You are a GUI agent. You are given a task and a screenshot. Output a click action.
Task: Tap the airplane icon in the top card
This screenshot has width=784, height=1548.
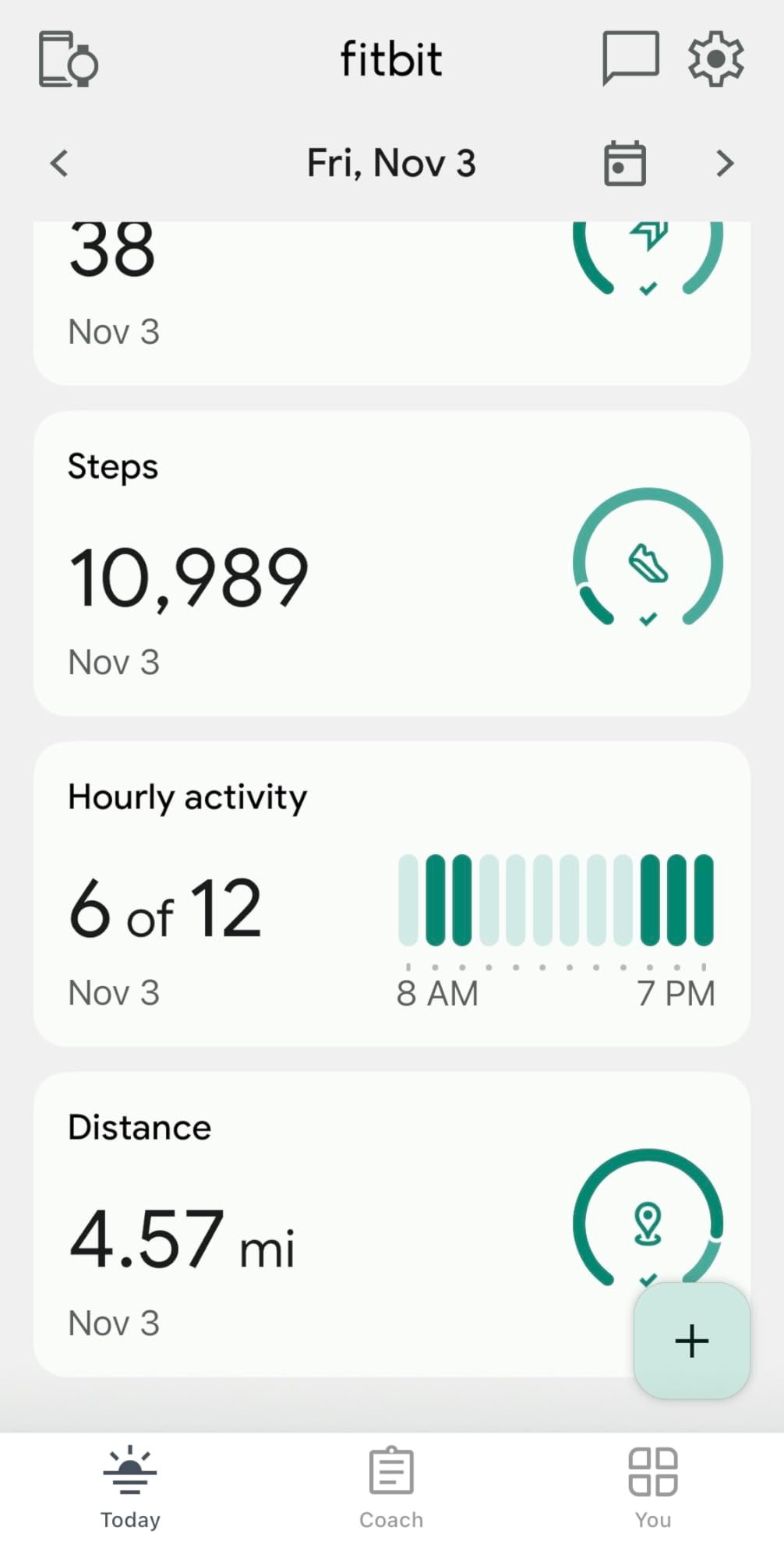649,235
